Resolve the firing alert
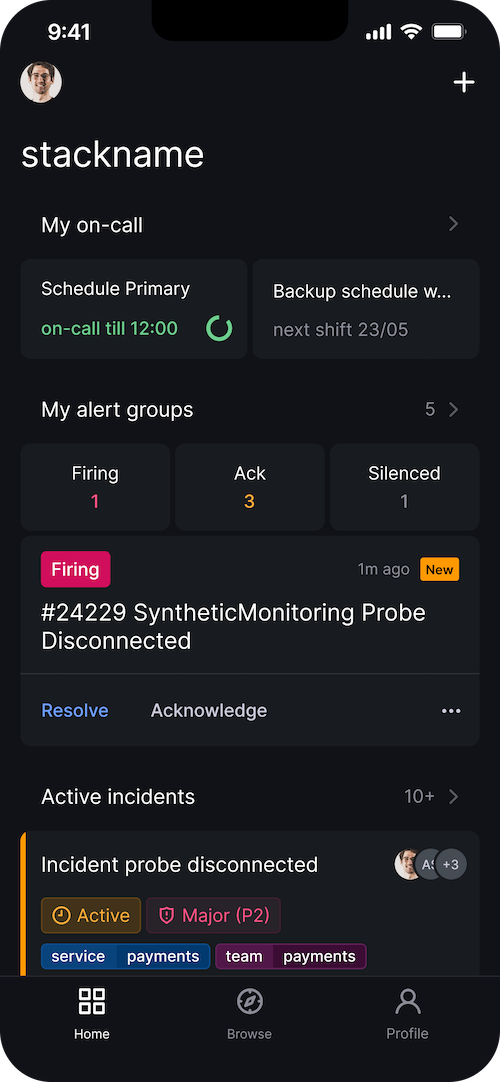The image size is (500, 1082). pos(74,711)
